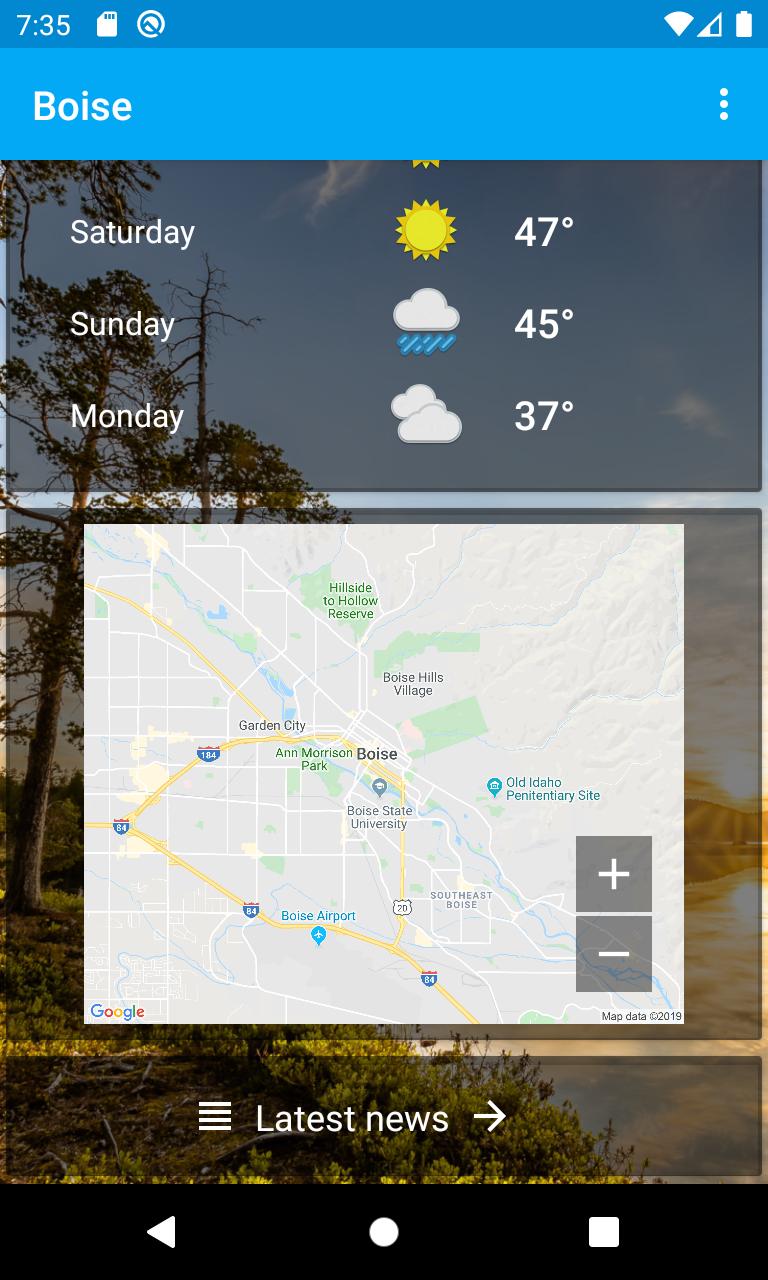Zoom out on the map with the minus button
This screenshot has height=1280, width=768.
click(613, 954)
